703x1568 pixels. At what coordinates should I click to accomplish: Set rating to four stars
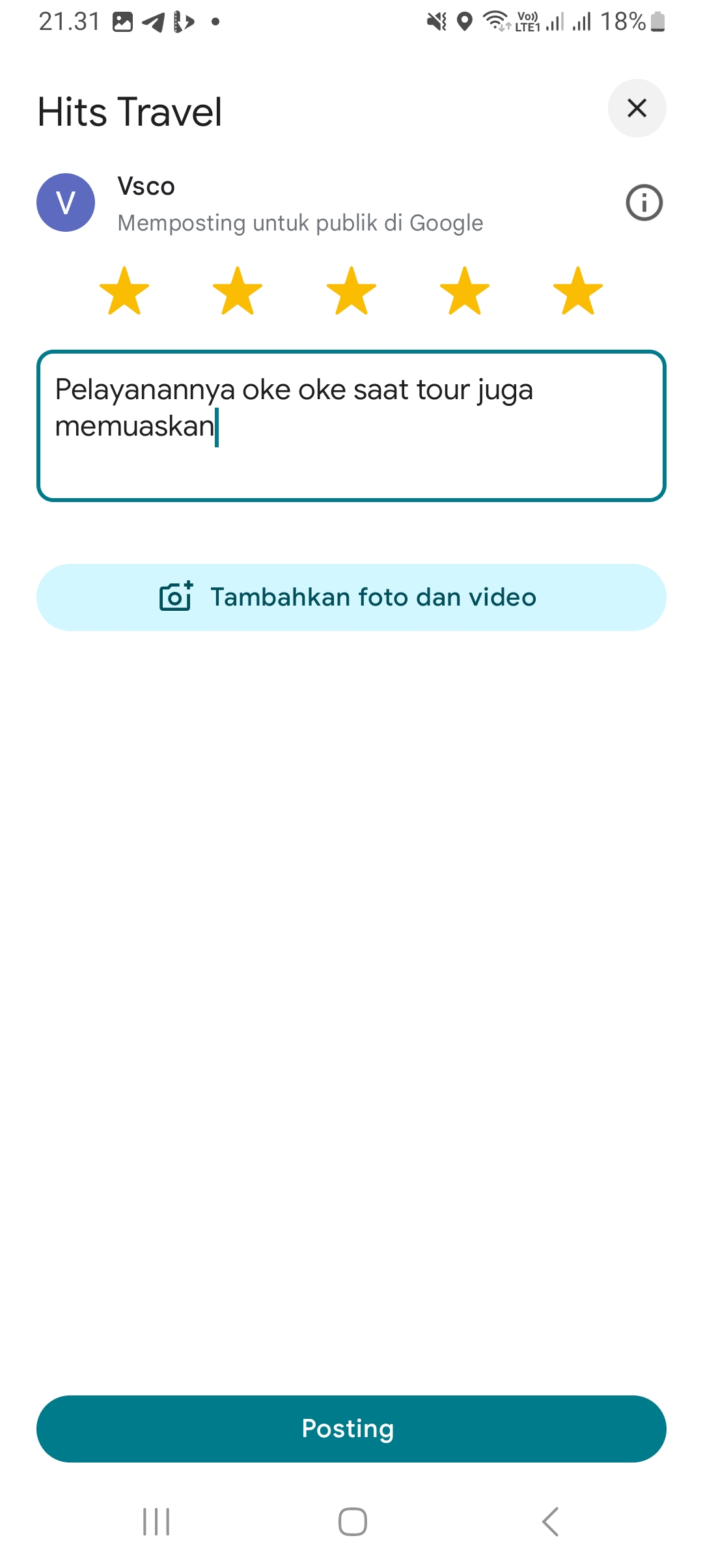(465, 291)
